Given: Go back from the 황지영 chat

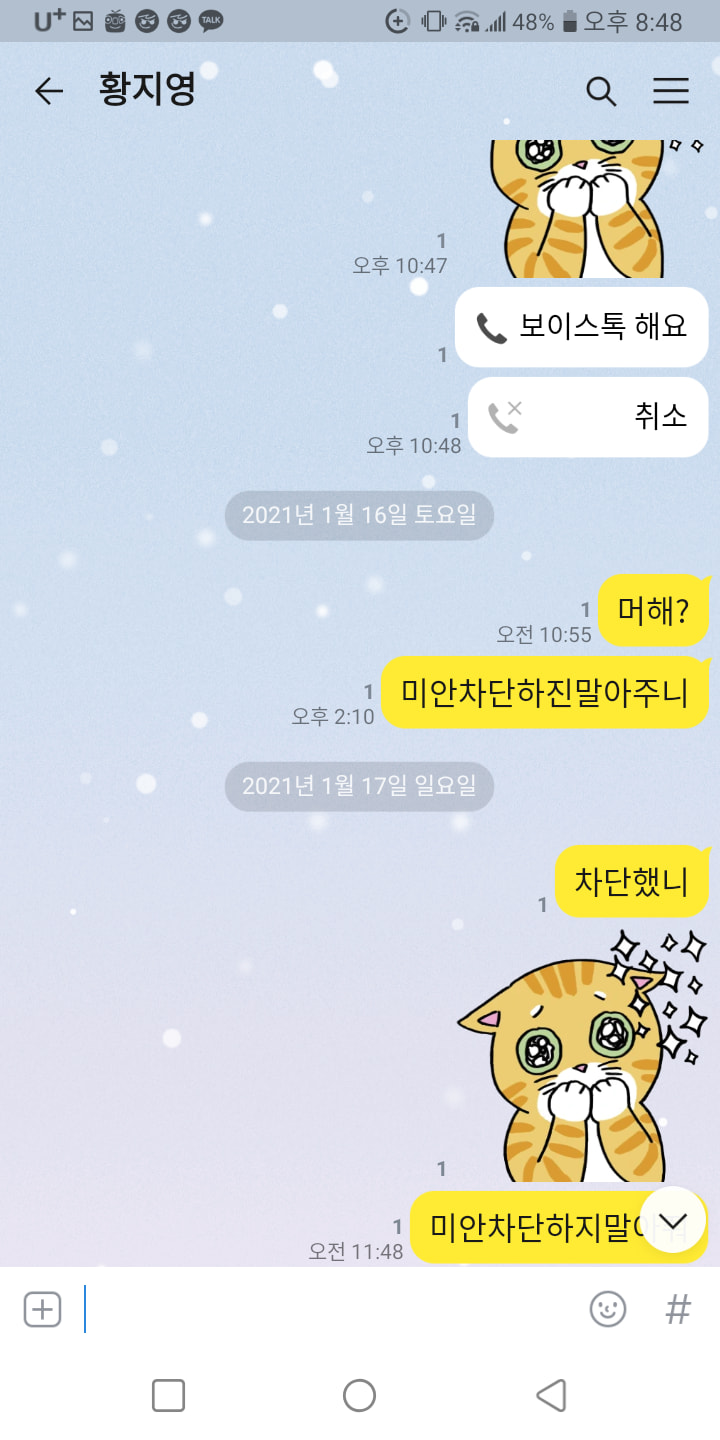Looking at the screenshot, I should [48, 92].
